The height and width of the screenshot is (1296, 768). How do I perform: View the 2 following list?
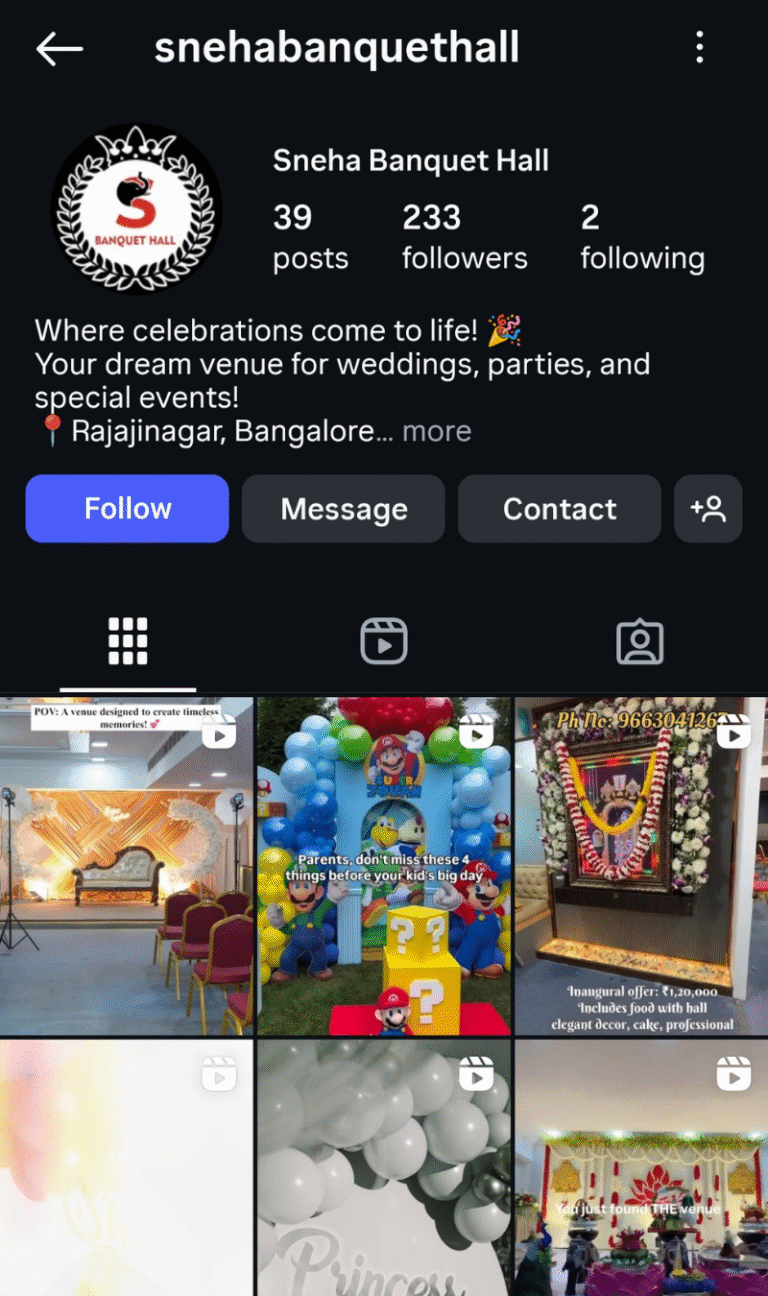(642, 237)
